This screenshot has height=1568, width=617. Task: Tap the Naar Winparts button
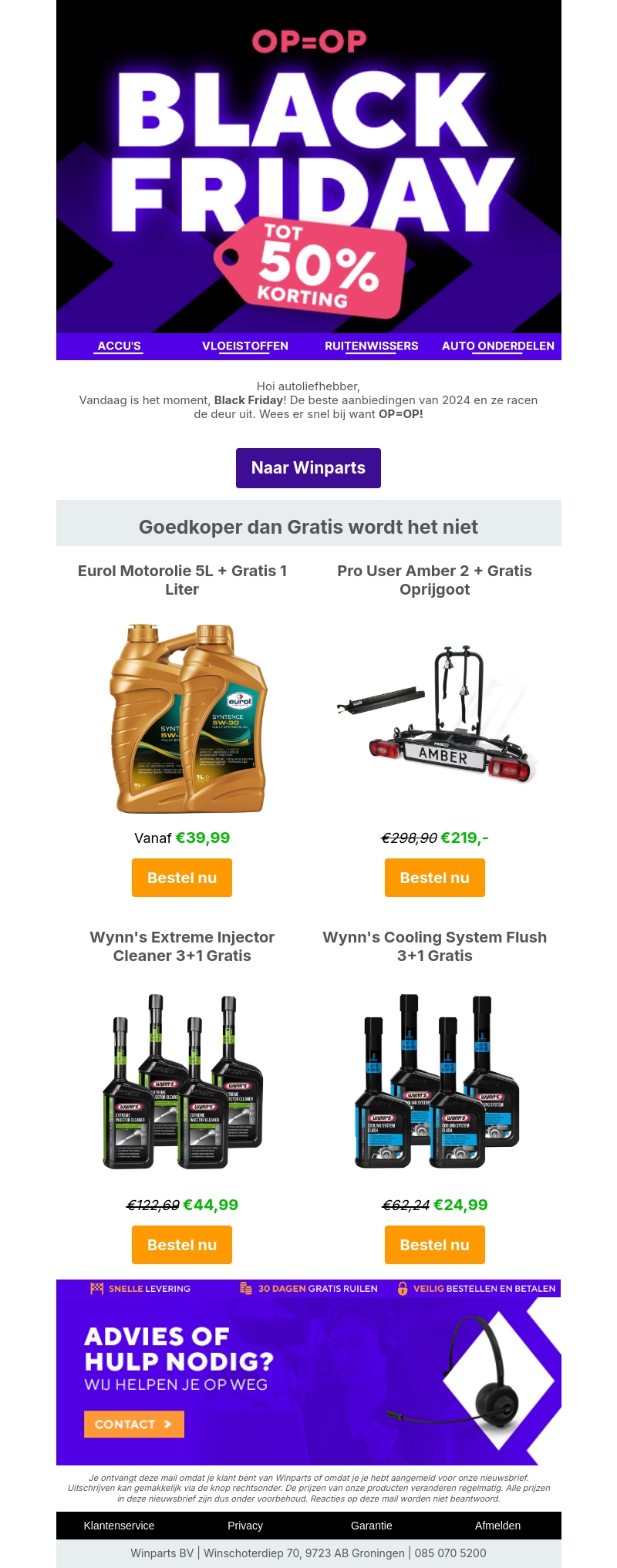click(308, 468)
